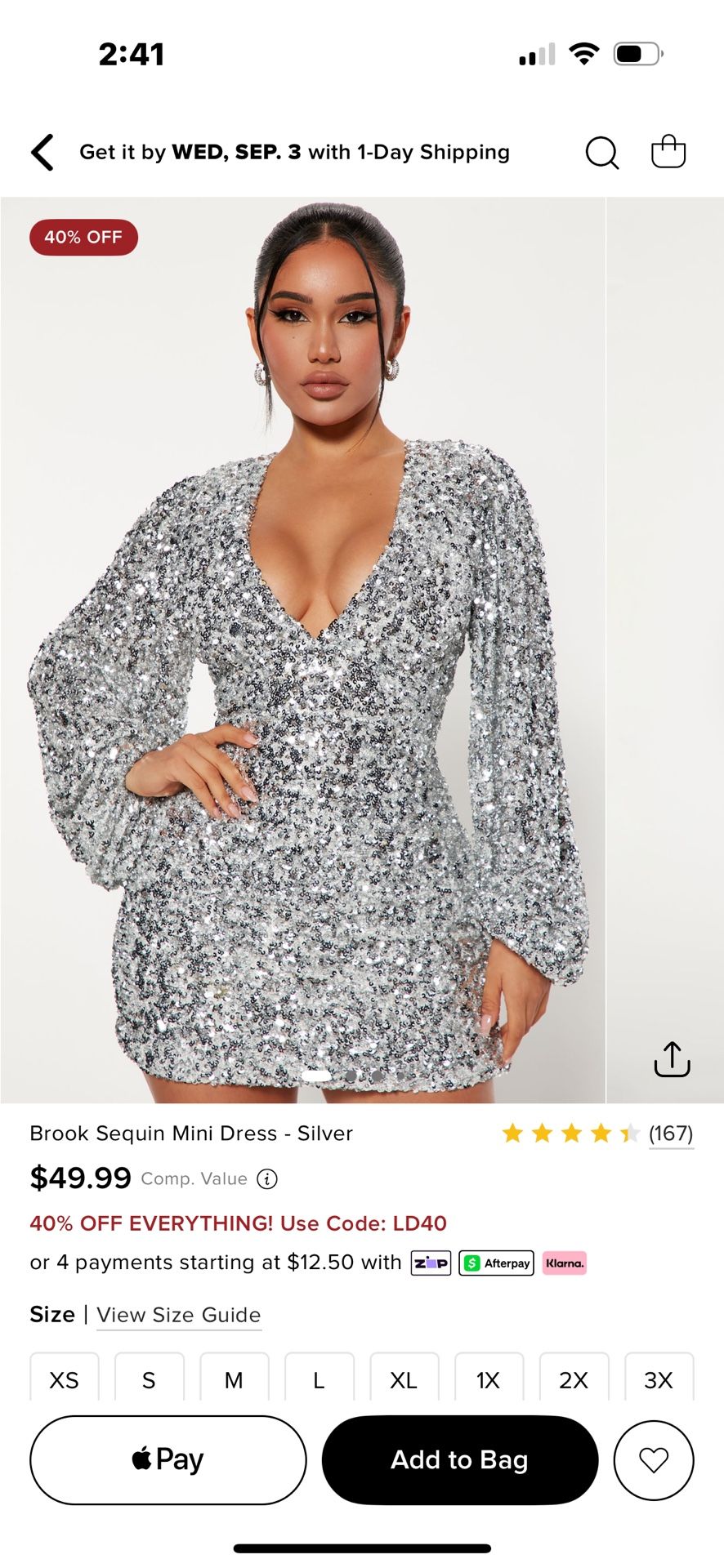View the dress product photo
Viewport: 724px width, 1568px height.
pyautogui.click(x=302, y=653)
